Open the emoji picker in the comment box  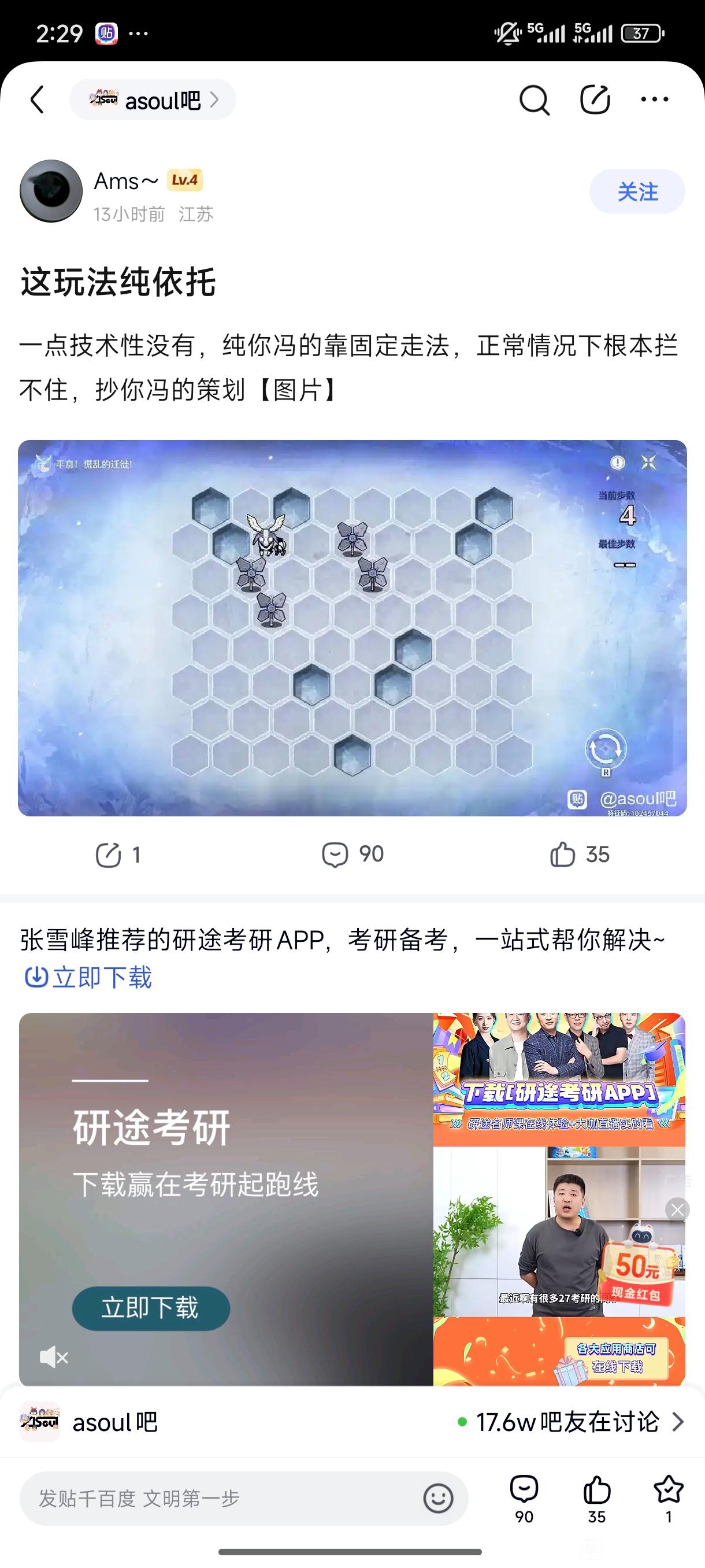click(438, 1499)
